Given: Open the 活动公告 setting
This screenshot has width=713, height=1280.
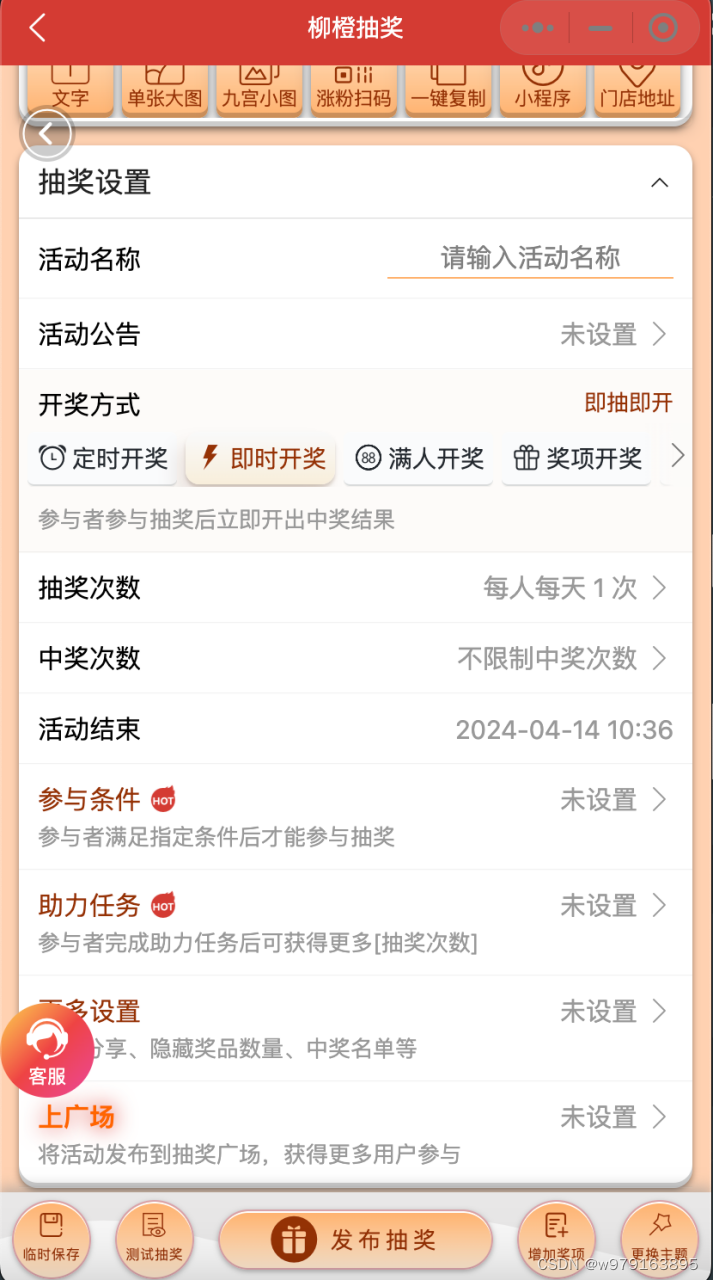Looking at the screenshot, I should pyautogui.click(x=356, y=334).
